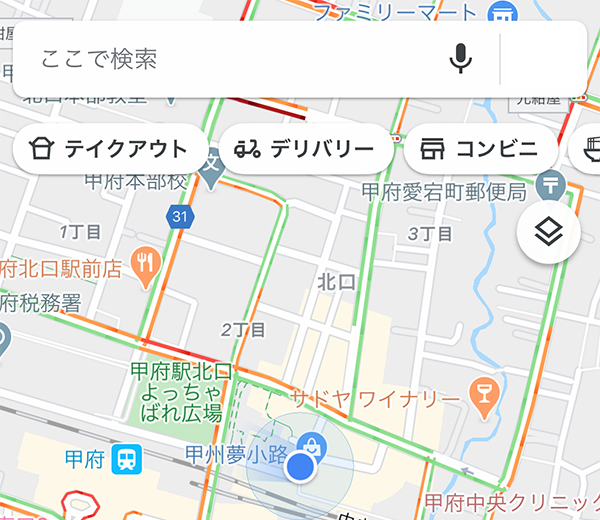The image size is (600, 520).
Task: Select the デリバリー chip
Action: (304, 150)
